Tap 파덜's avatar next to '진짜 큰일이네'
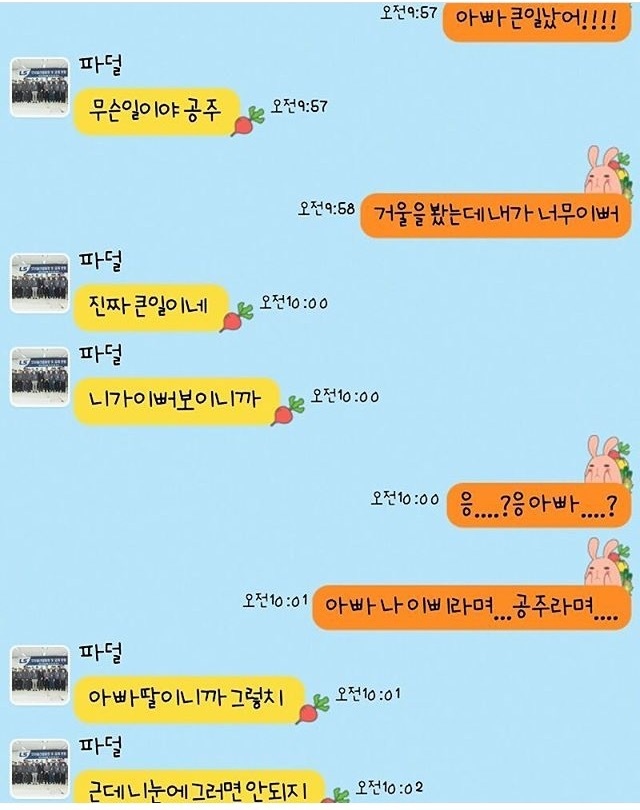 tap(40, 283)
